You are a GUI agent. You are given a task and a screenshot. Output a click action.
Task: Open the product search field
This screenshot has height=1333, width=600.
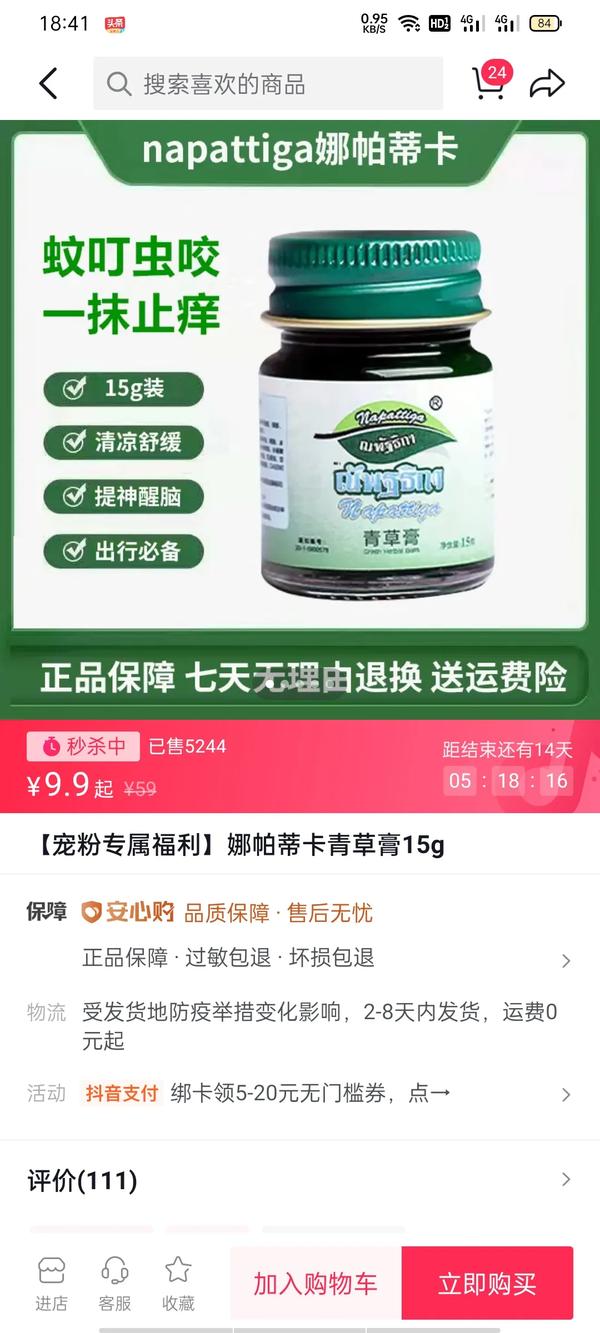tap(268, 84)
